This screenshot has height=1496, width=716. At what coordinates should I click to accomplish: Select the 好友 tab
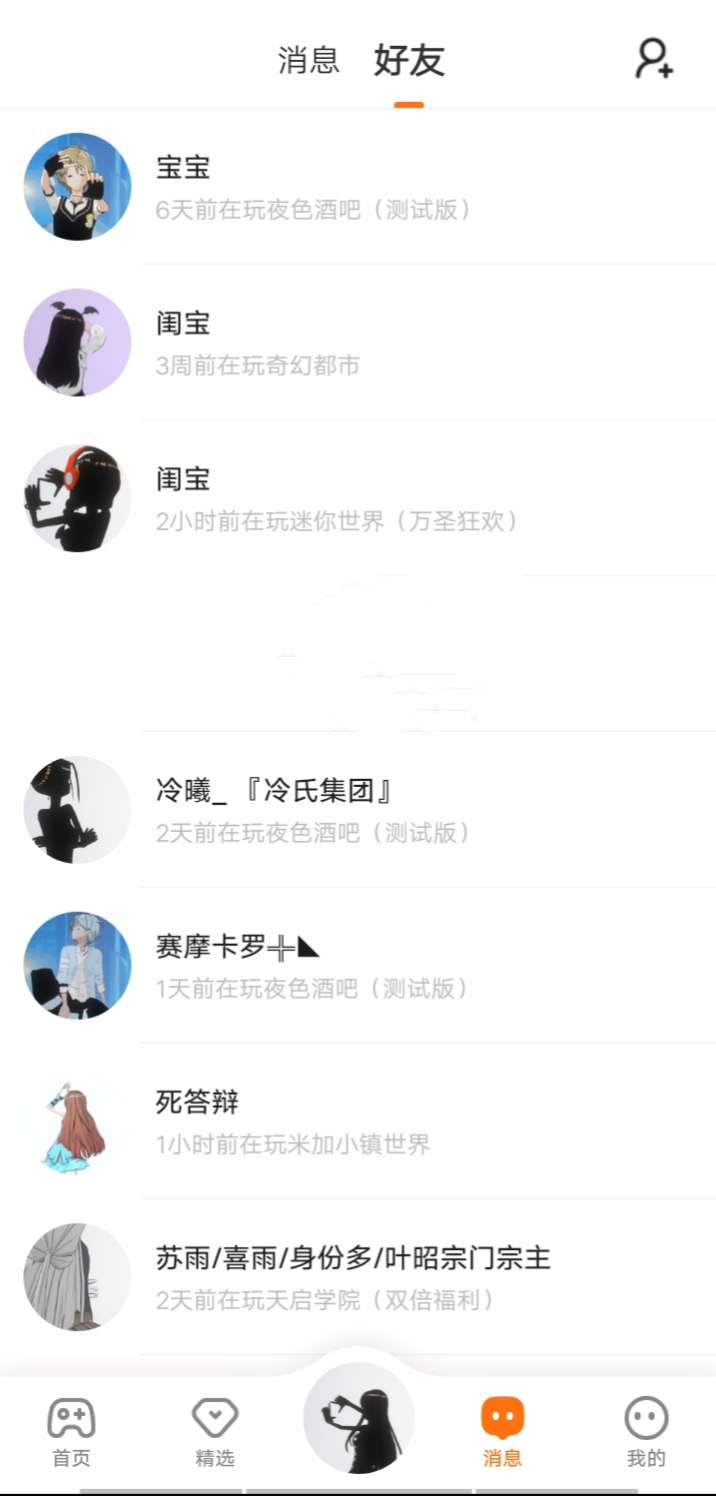(x=408, y=61)
